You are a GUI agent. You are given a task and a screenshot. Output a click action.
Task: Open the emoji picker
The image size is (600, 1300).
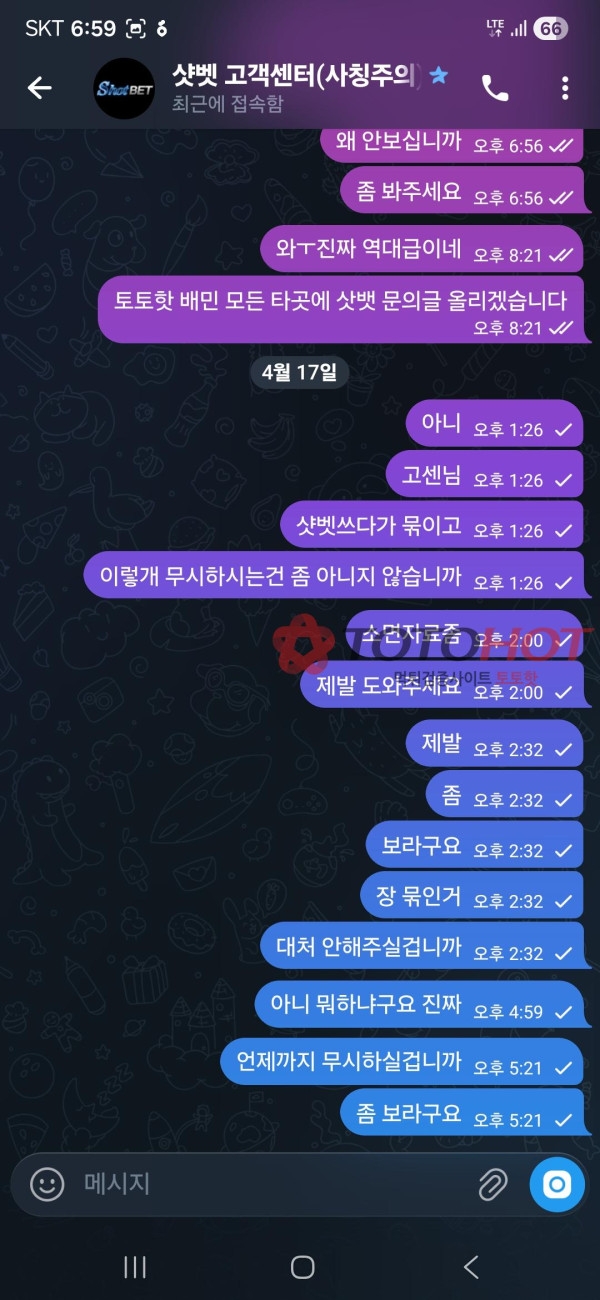point(47,1185)
